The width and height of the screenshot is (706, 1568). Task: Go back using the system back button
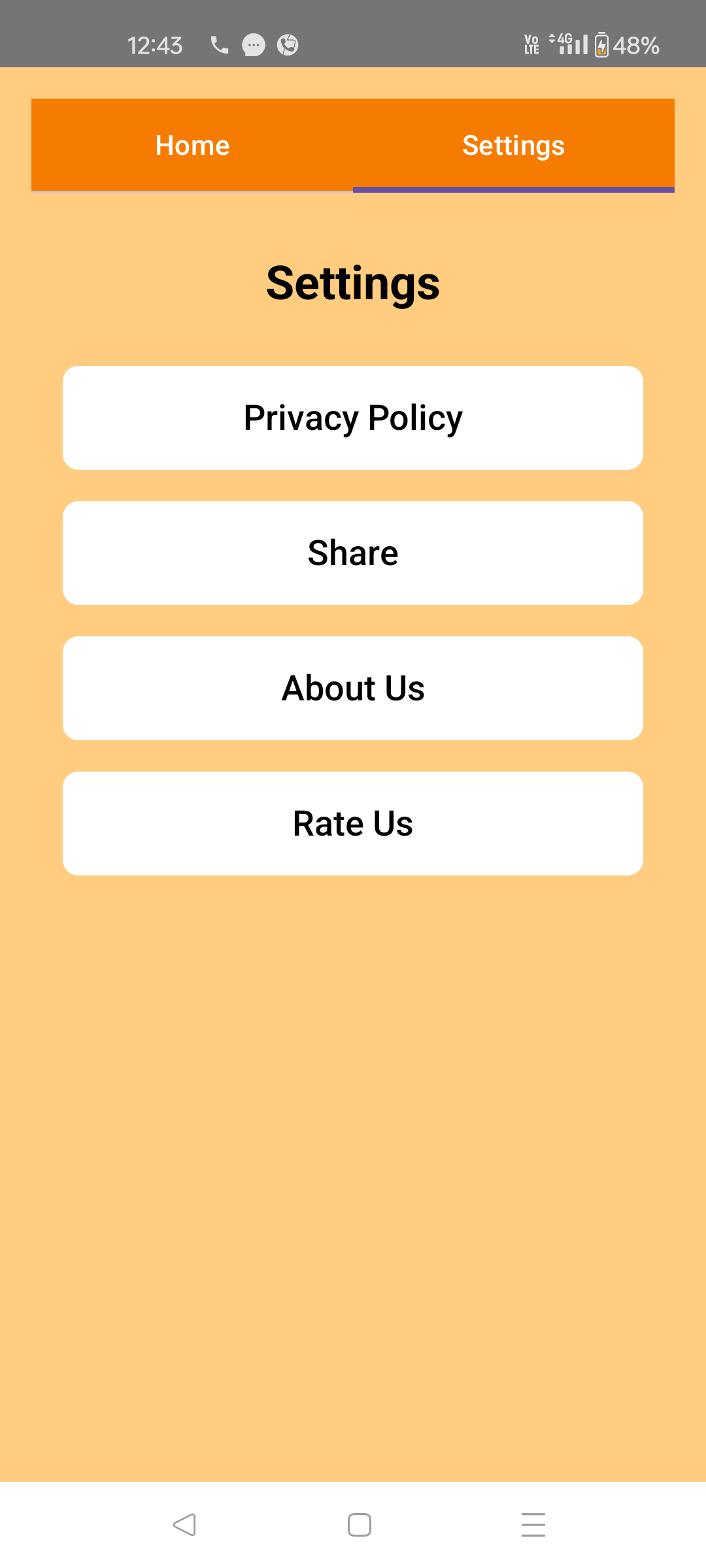(x=184, y=1525)
